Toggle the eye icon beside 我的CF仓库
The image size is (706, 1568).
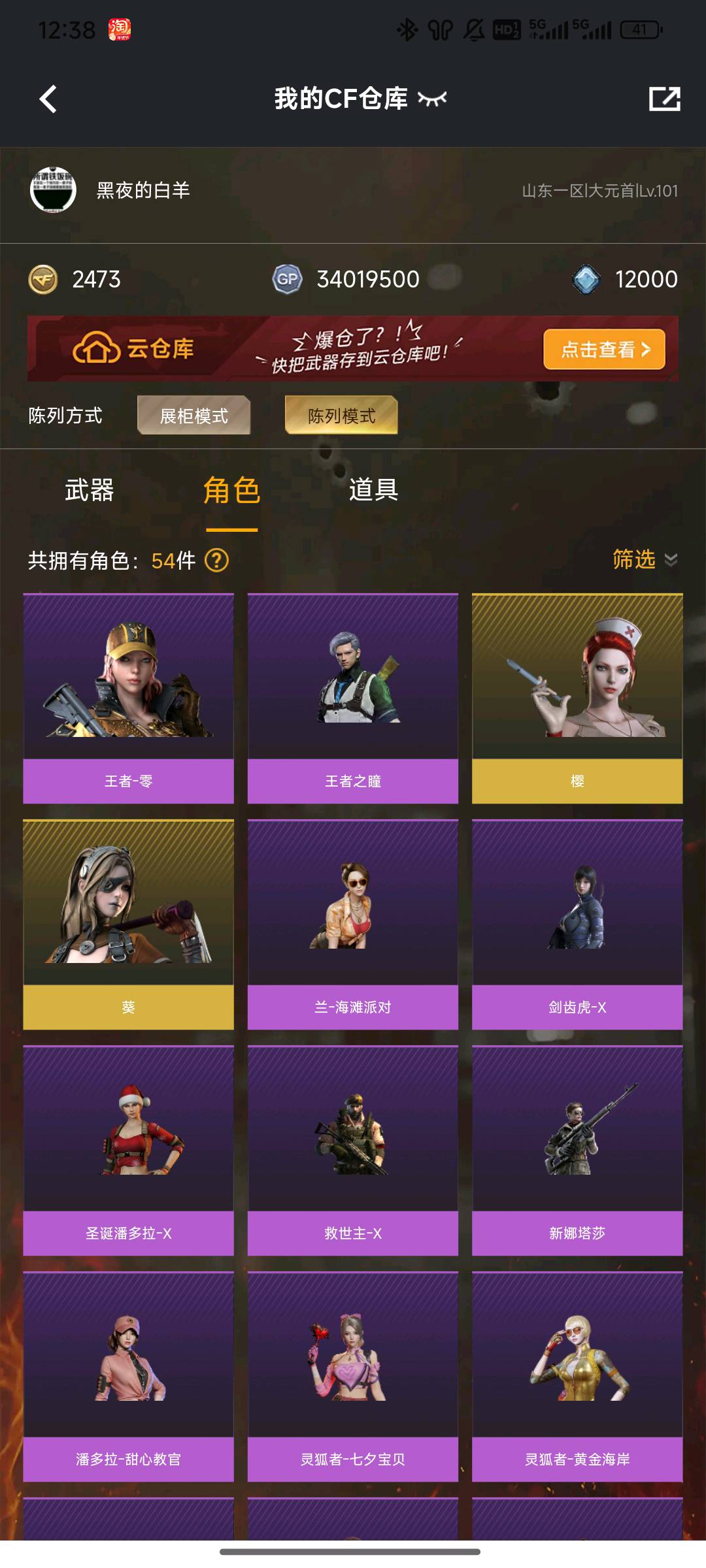[x=432, y=99]
